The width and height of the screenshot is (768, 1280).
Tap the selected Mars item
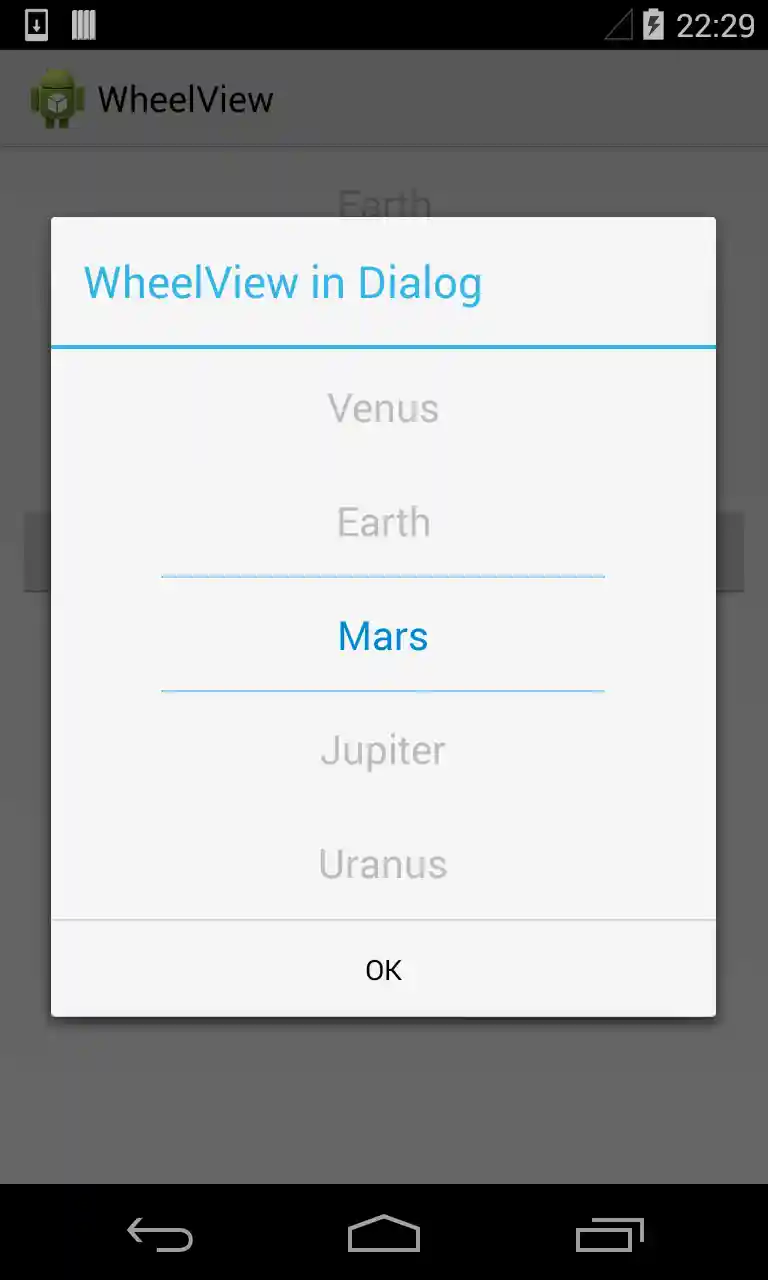[x=383, y=636]
